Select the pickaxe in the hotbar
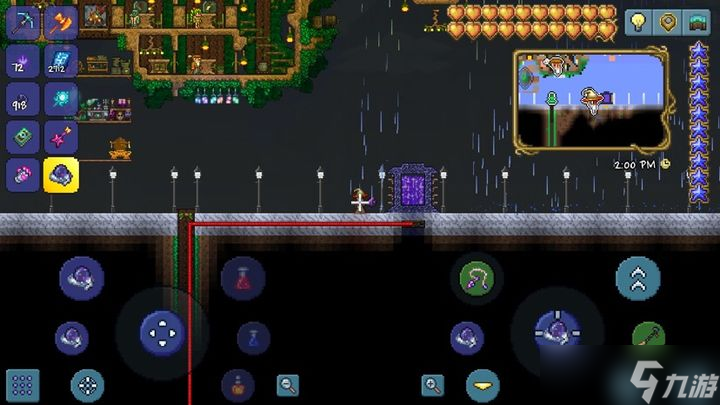 click(x=22, y=19)
